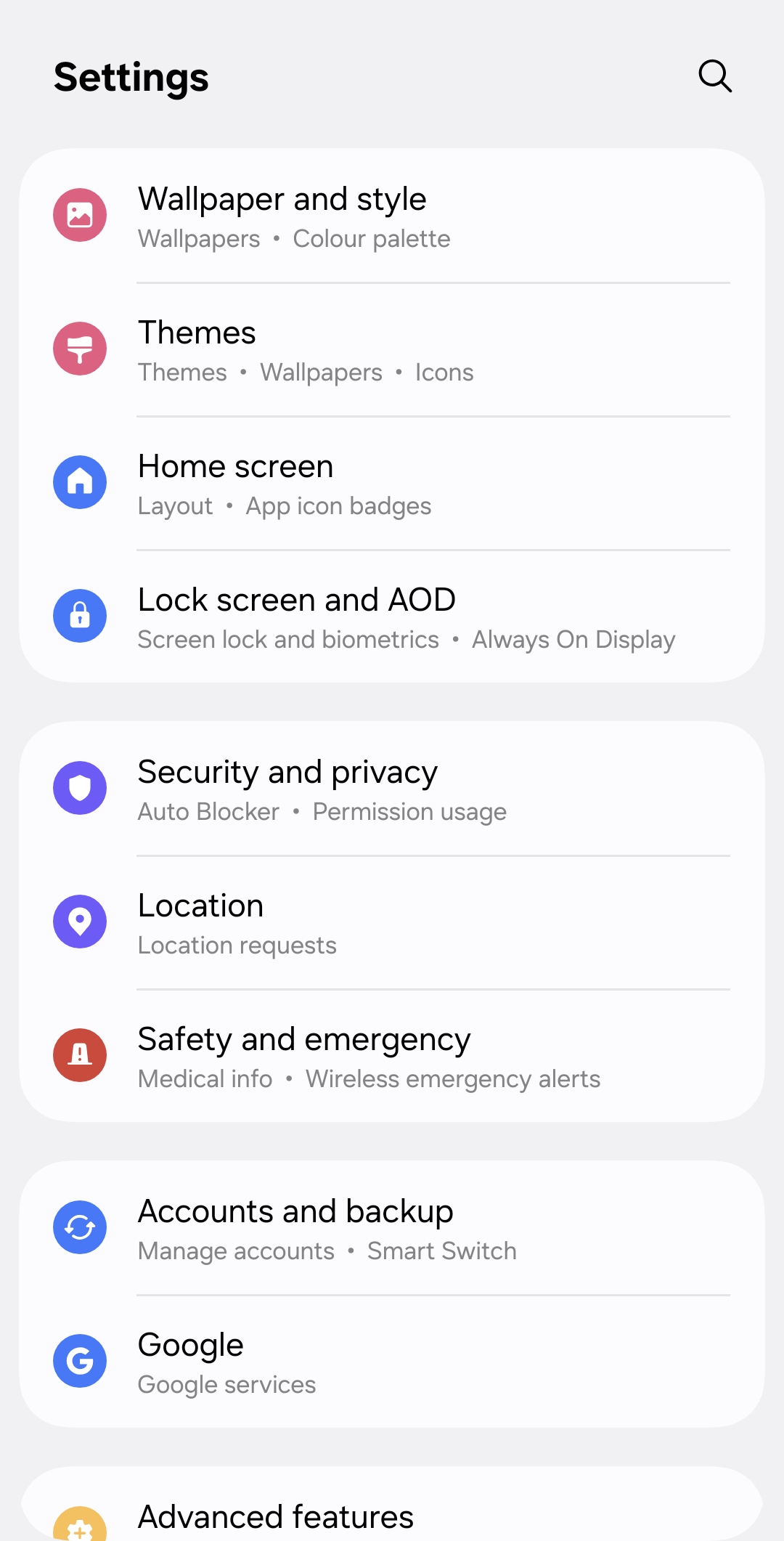Open Home screen settings
The height and width of the screenshot is (1541, 784).
pyautogui.click(x=392, y=483)
